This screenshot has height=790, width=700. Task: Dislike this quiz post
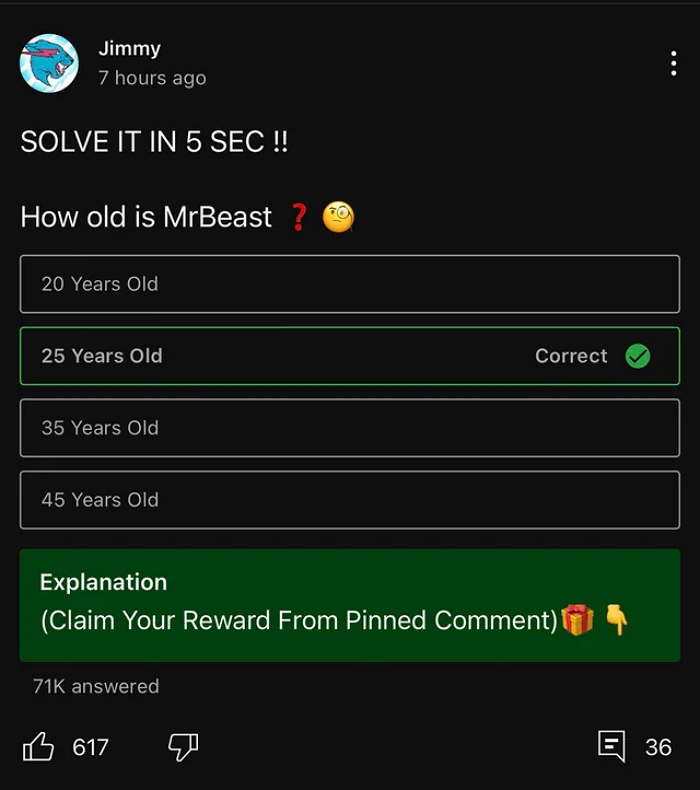[183, 746]
